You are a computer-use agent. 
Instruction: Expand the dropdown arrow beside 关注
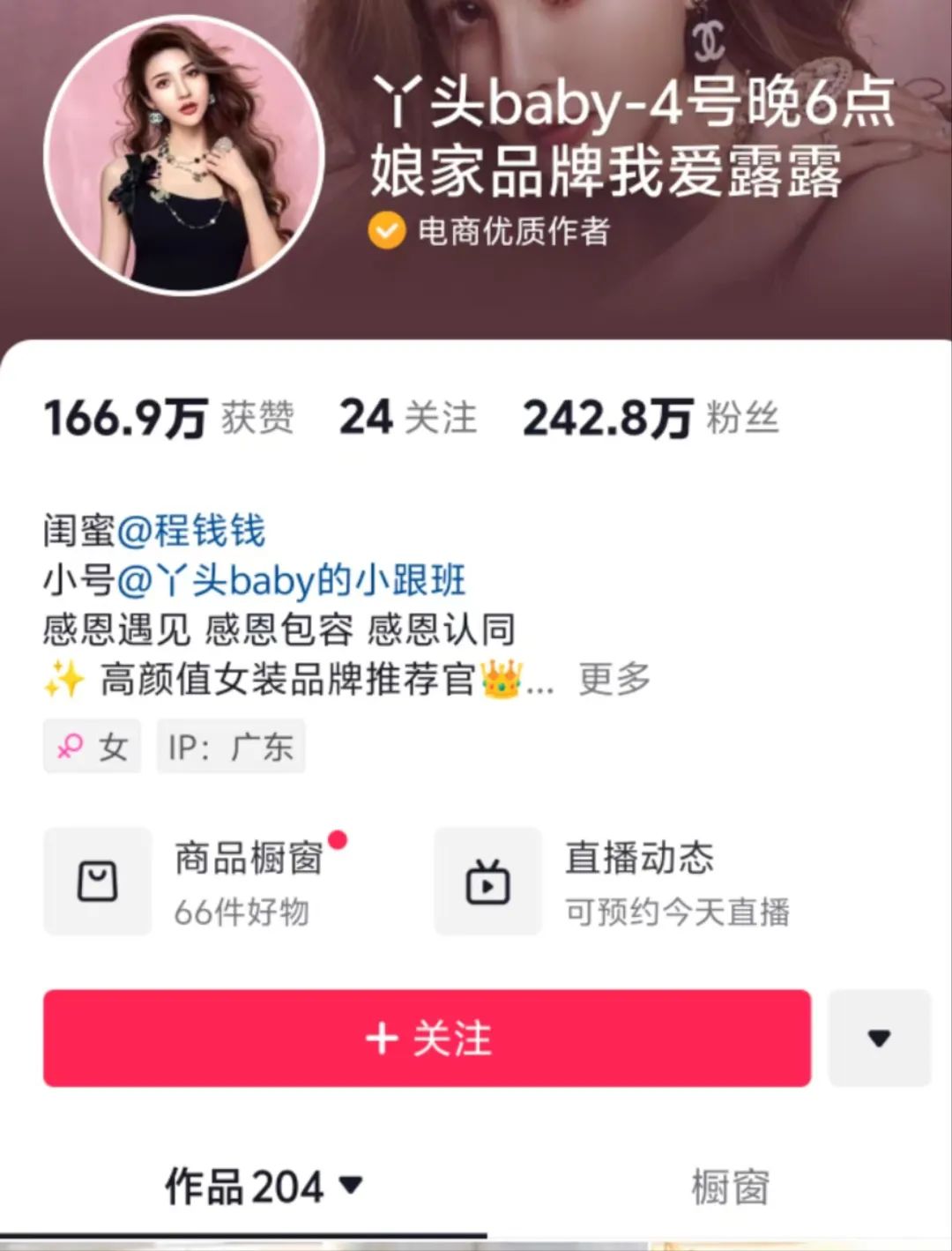tap(879, 1038)
